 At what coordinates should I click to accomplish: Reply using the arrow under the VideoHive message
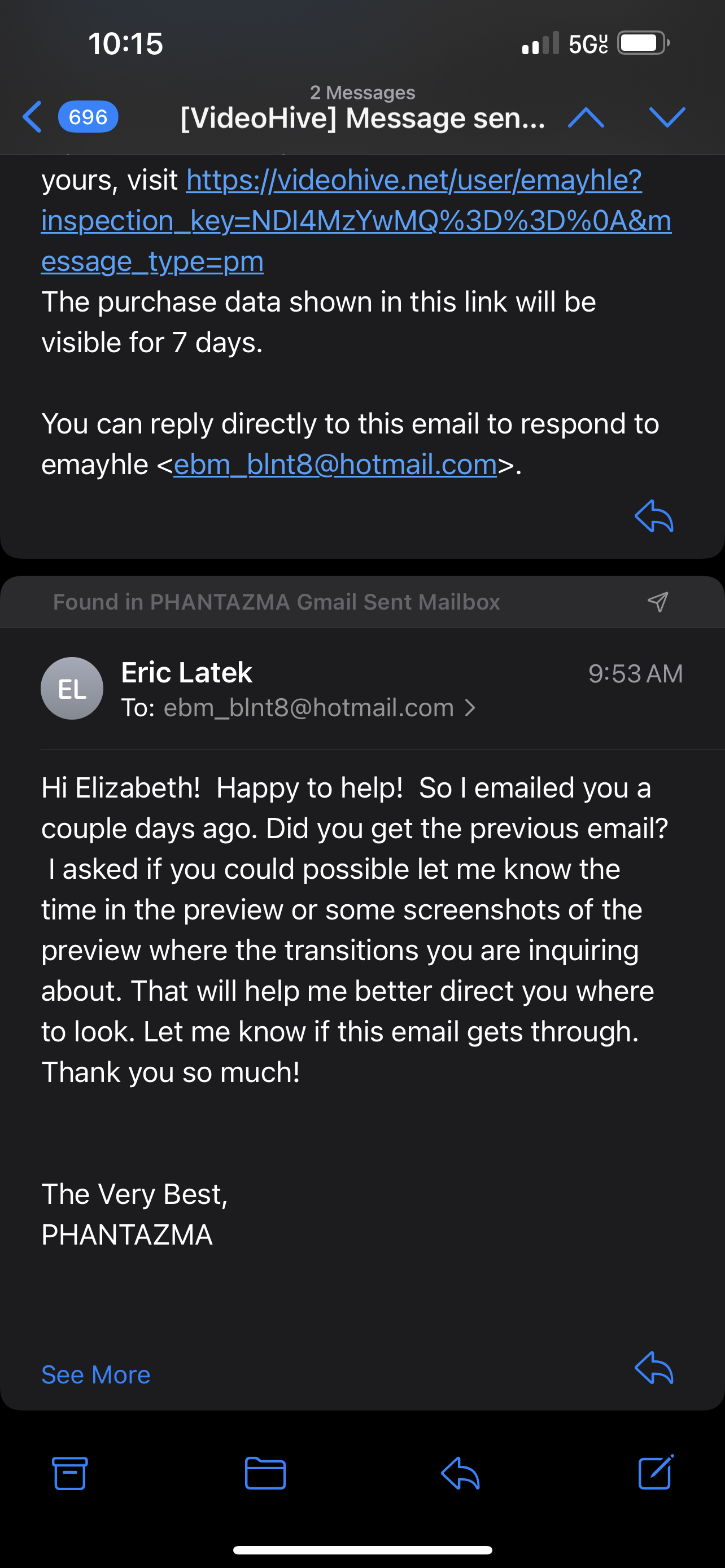click(x=654, y=516)
